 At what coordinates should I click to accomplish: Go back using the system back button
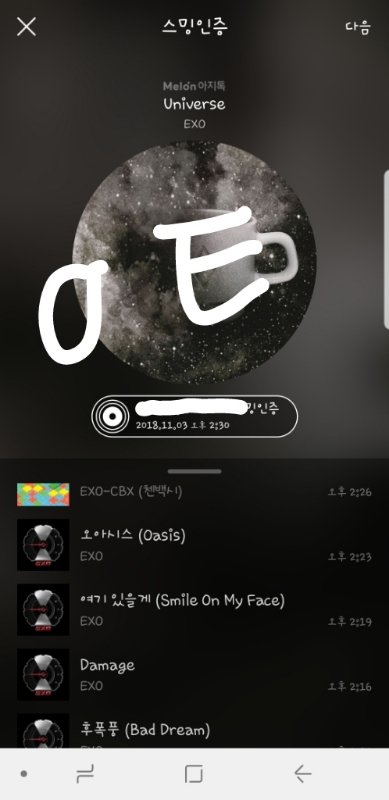click(303, 774)
